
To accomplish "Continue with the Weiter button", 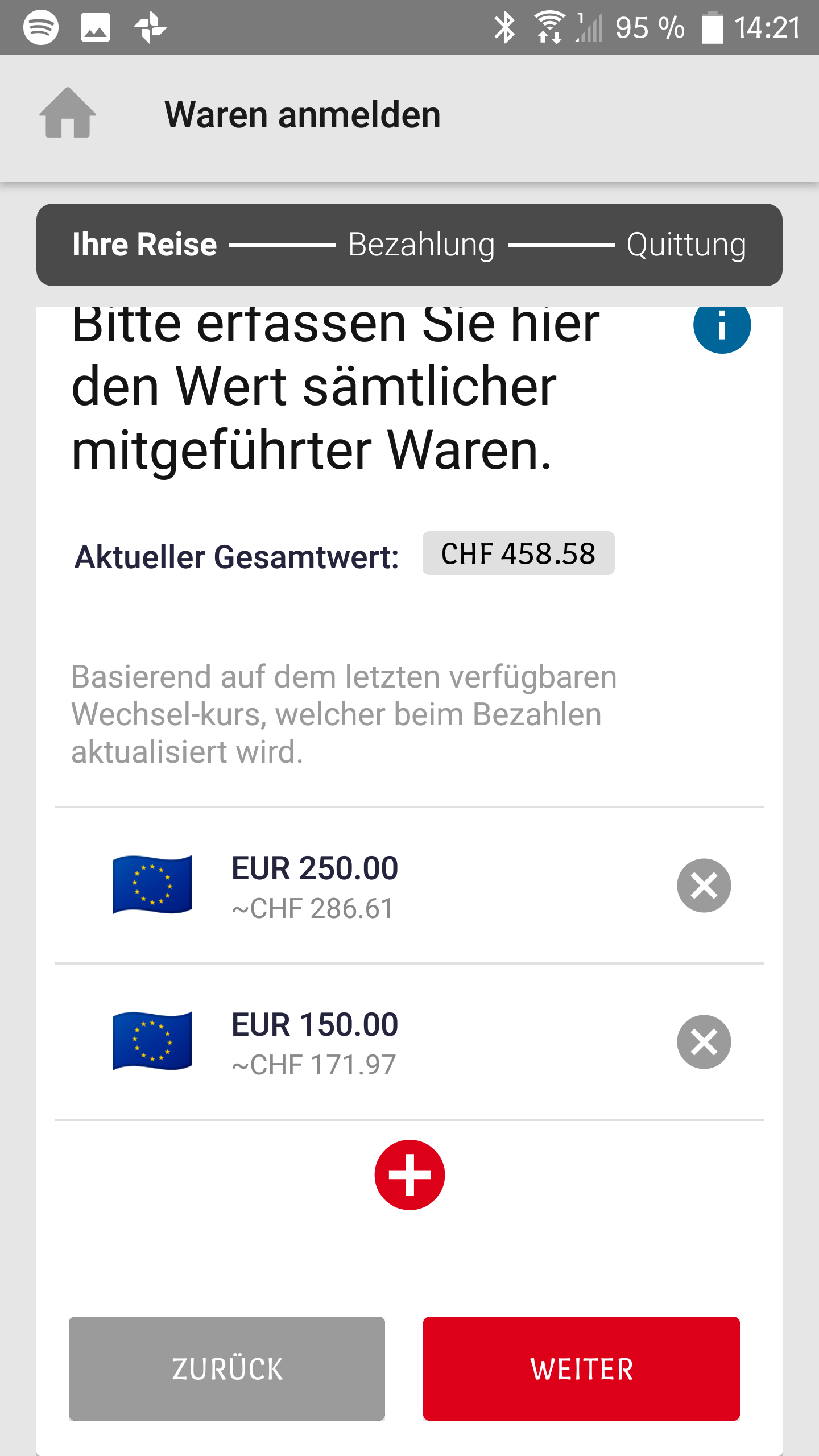I will coord(581,1368).
